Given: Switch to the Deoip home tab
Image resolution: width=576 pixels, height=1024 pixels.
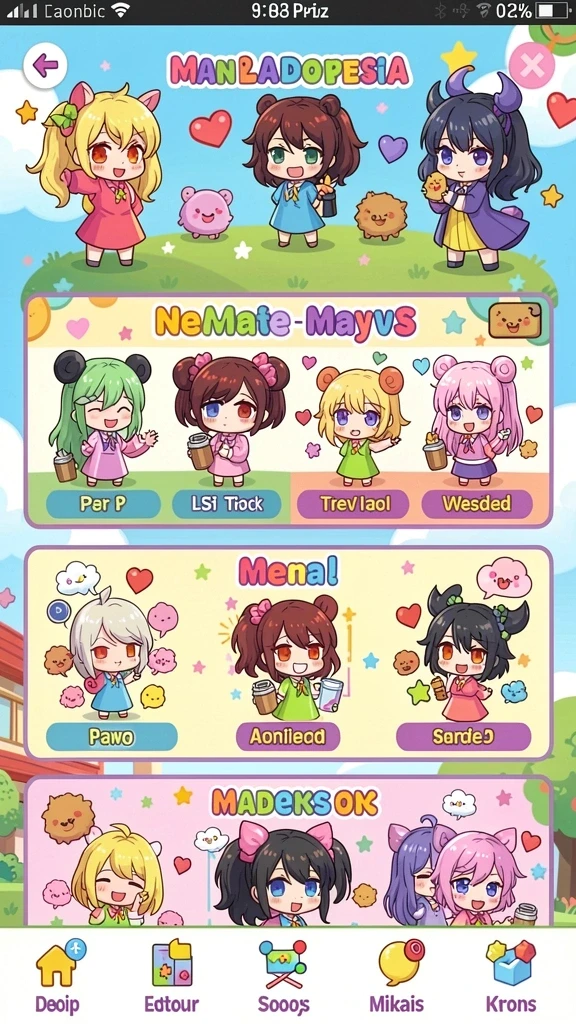Looking at the screenshot, I should coord(58,976).
